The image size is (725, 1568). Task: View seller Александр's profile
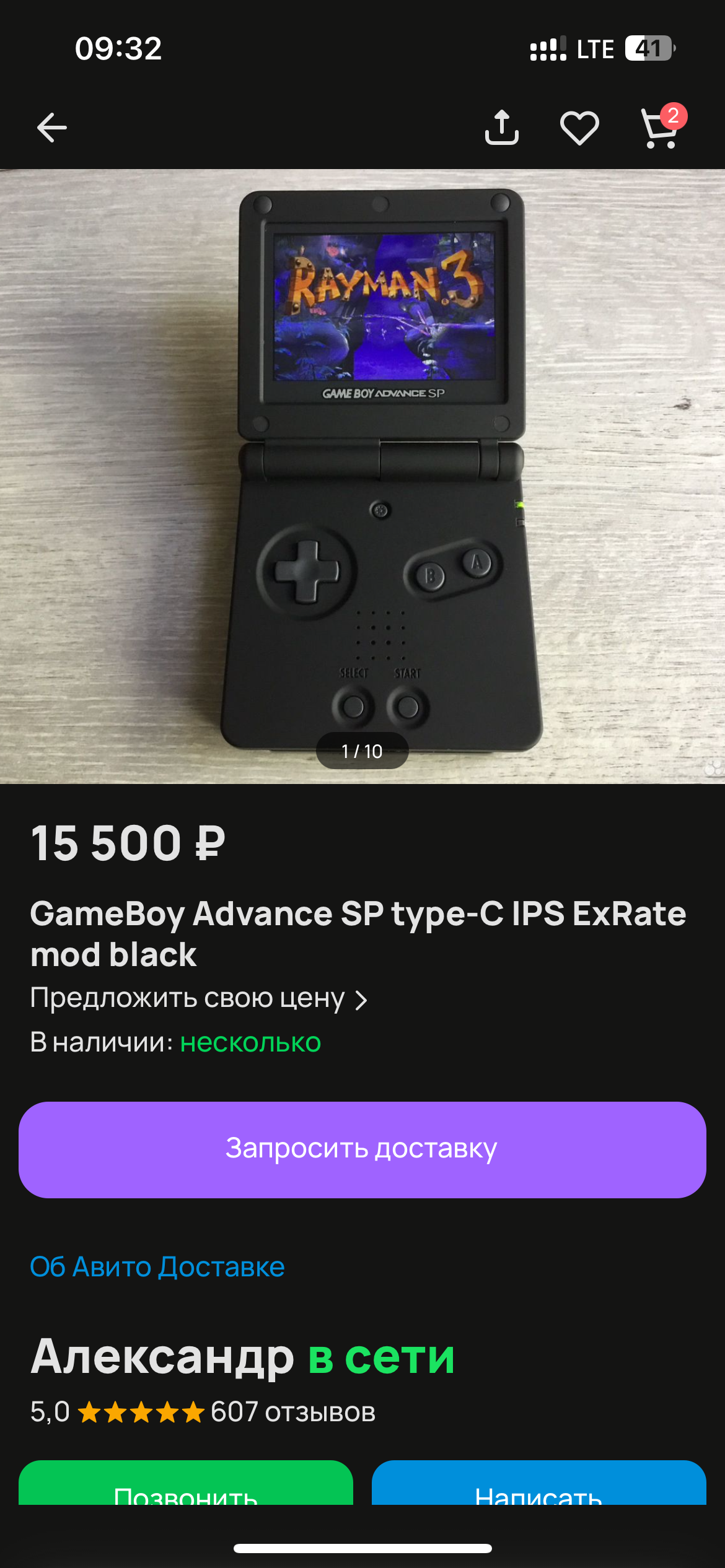pos(162,1357)
